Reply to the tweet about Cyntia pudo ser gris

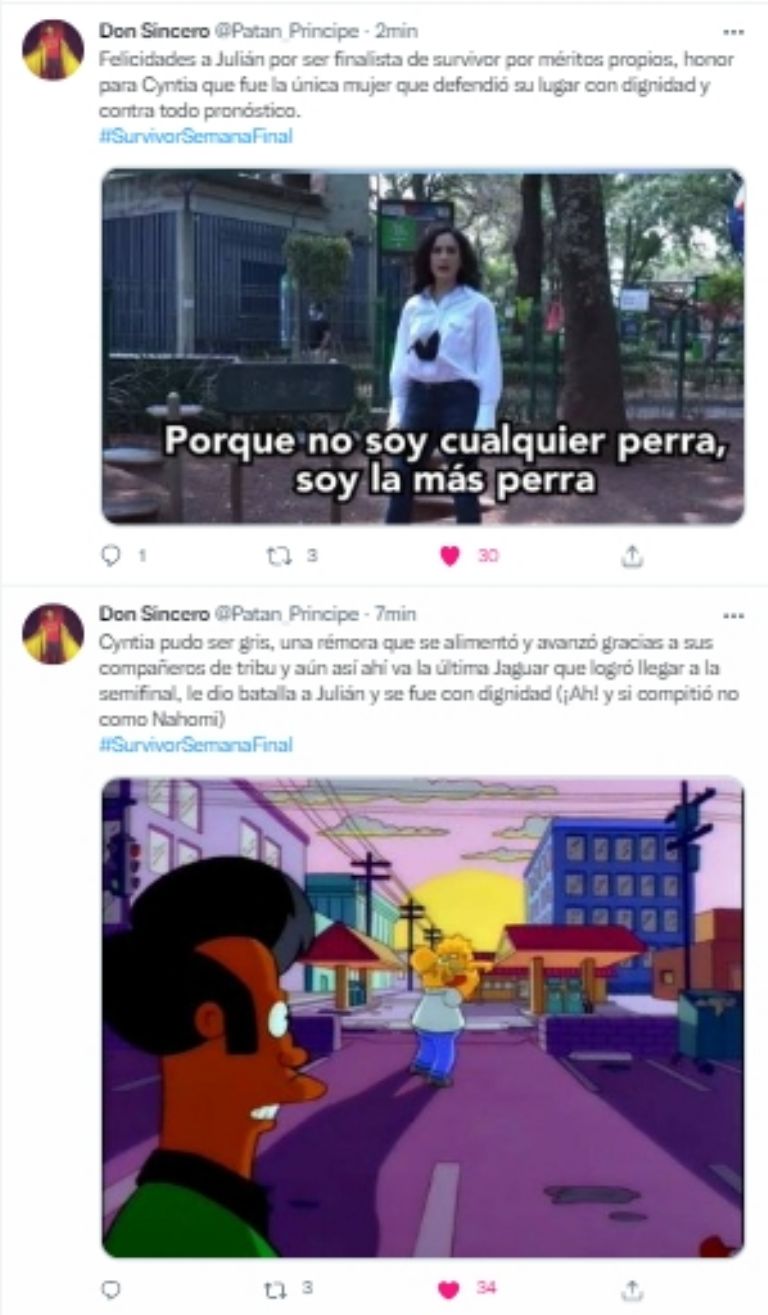tap(112, 1289)
